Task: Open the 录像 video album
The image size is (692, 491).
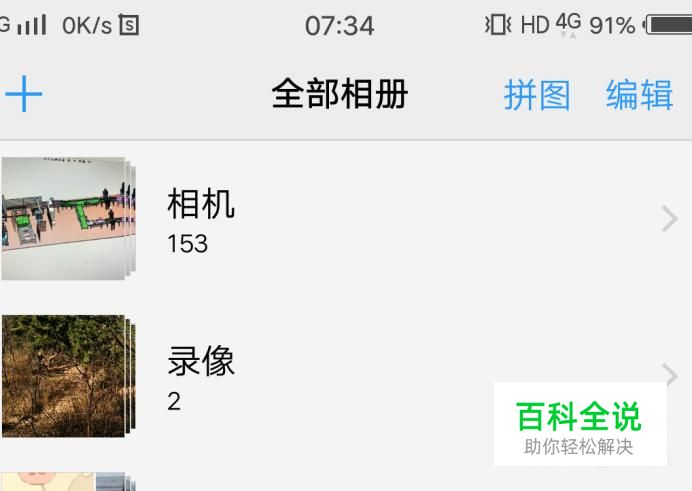Action: click(346, 376)
